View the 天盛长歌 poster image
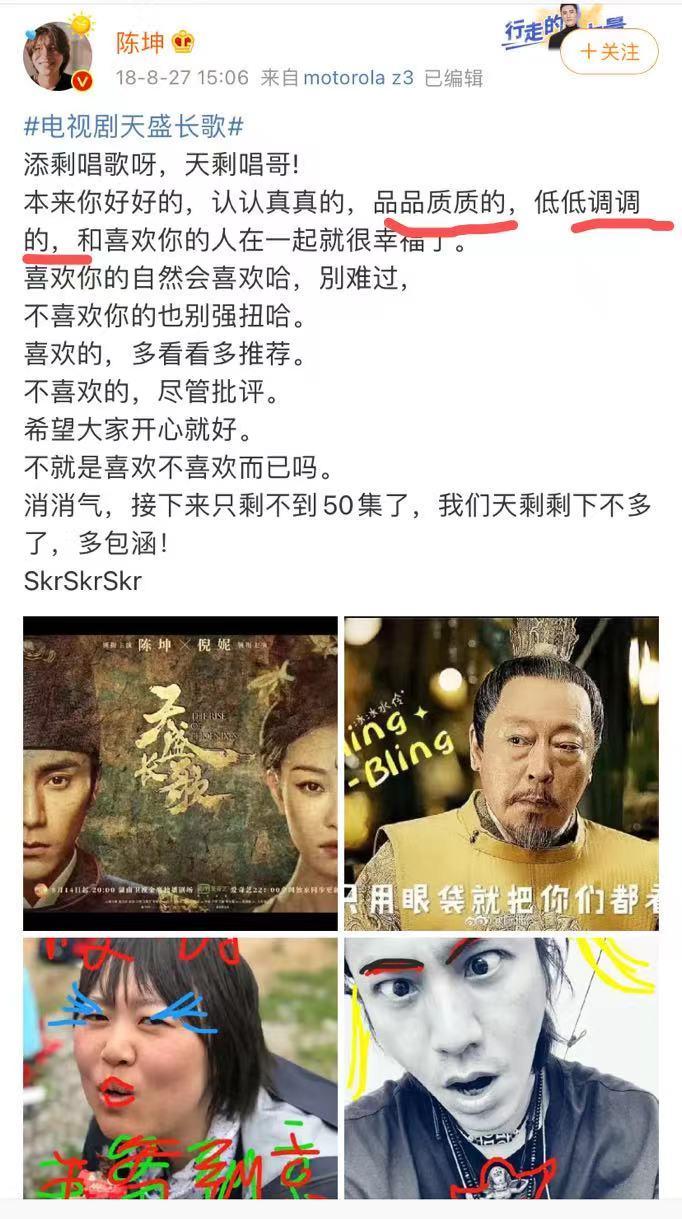Image resolution: width=682 pixels, height=1219 pixels. point(180,760)
